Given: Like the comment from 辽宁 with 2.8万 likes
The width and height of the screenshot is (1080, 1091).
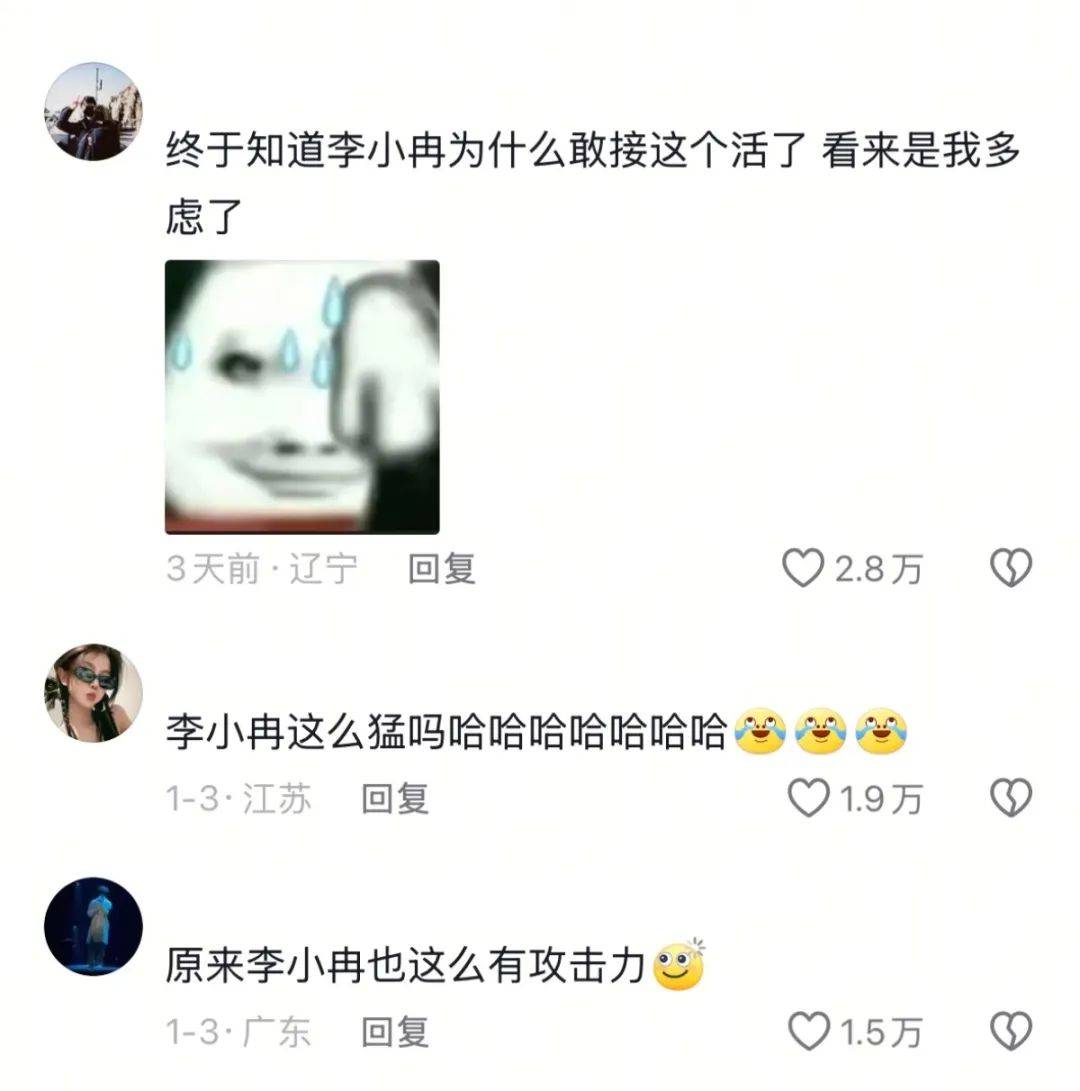Looking at the screenshot, I should click(x=803, y=569).
